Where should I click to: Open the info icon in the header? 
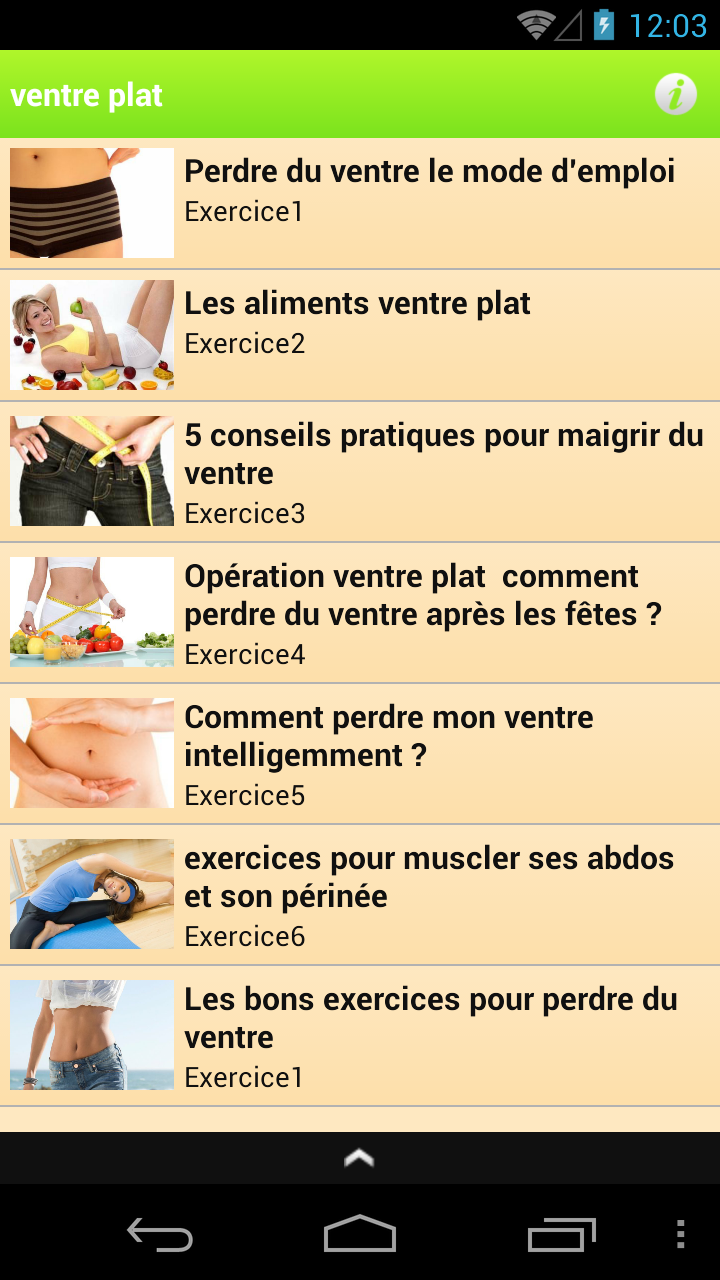click(675, 95)
